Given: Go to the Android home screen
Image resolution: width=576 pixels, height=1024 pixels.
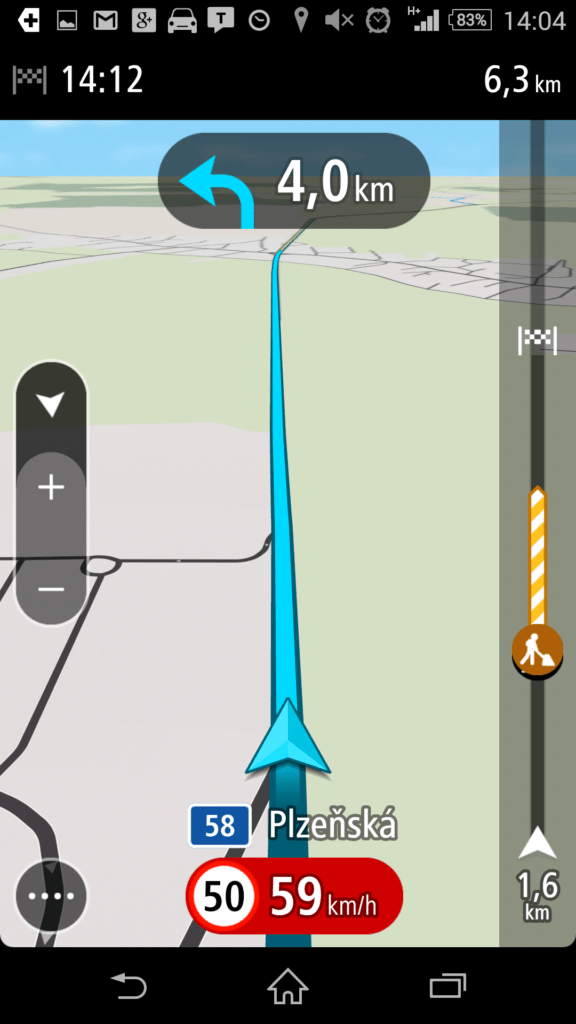Looking at the screenshot, I should tap(288, 985).
